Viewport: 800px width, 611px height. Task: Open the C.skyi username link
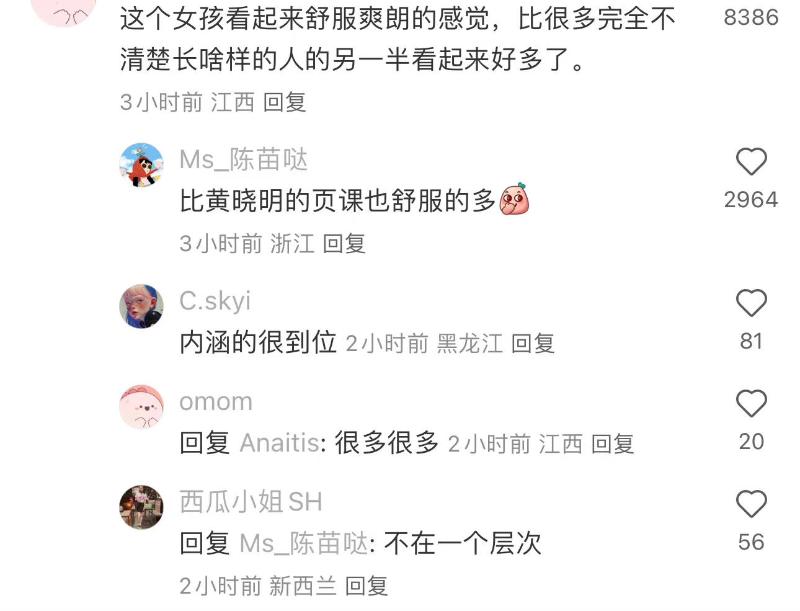pyautogui.click(x=215, y=301)
